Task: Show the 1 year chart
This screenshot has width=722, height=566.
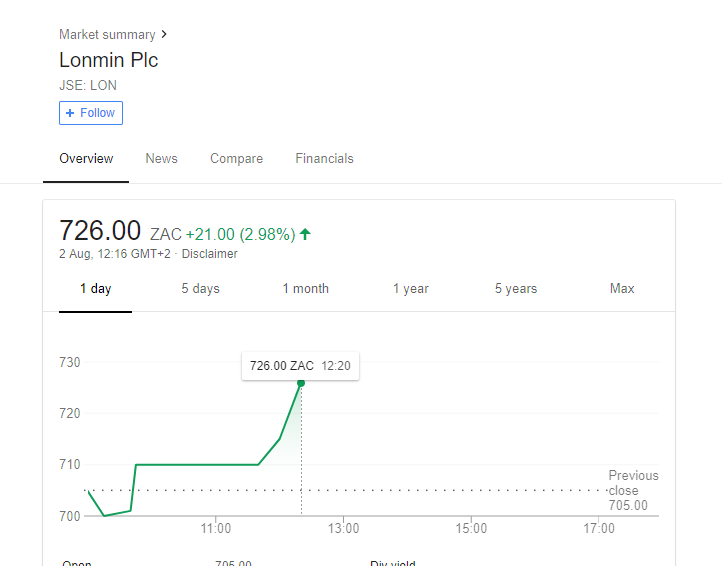Action: point(410,289)
